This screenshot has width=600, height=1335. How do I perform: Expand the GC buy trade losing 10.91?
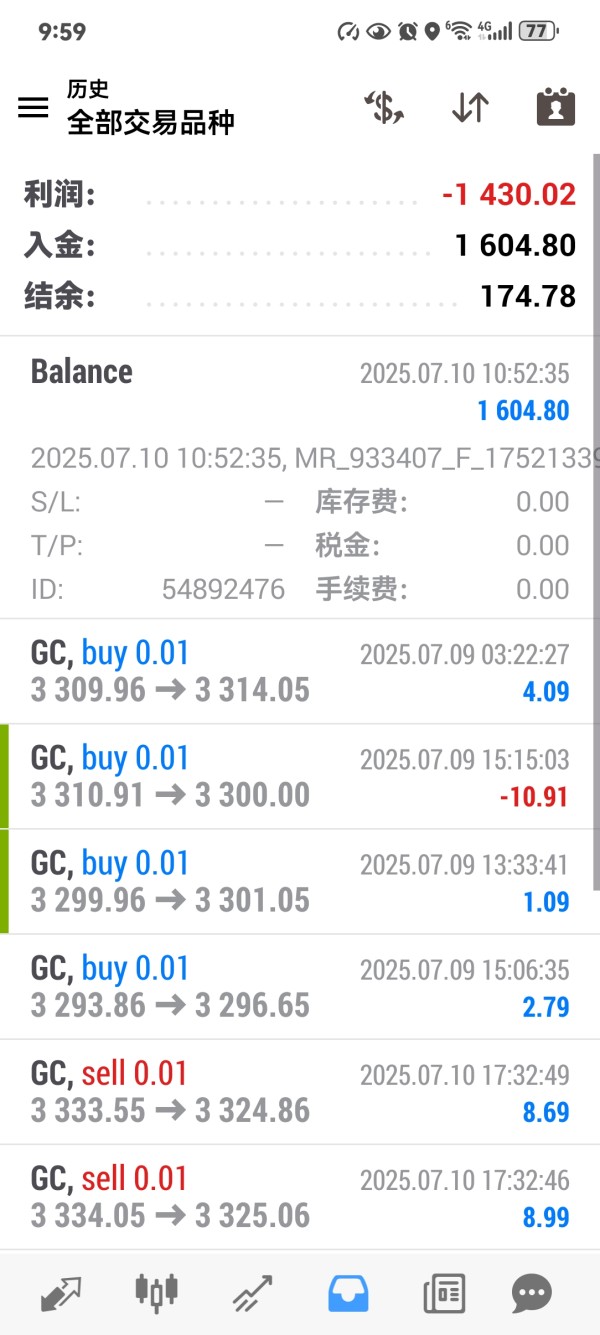point(300,776)
